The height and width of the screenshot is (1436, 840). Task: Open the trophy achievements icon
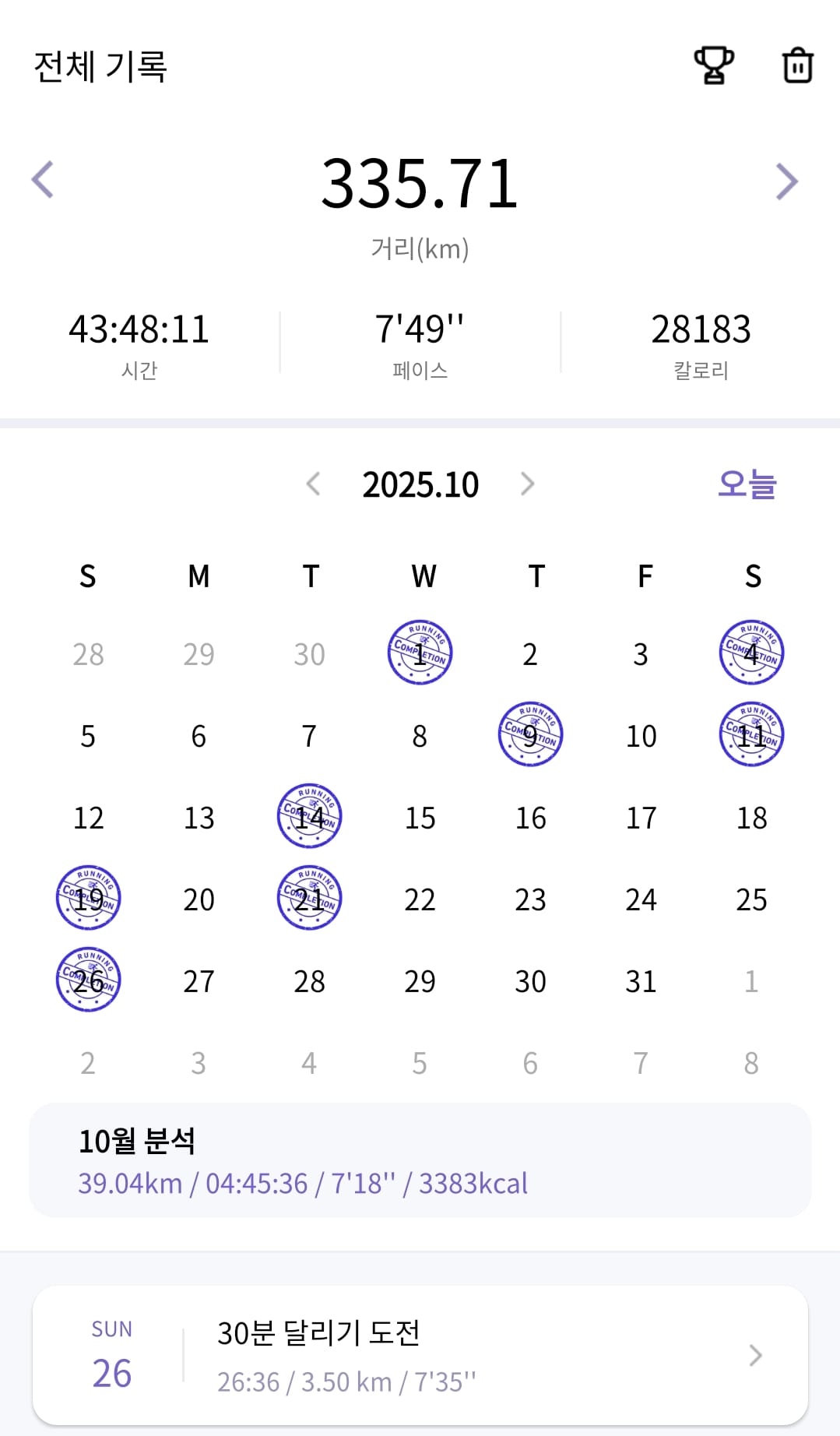click(x=714, y=65)
